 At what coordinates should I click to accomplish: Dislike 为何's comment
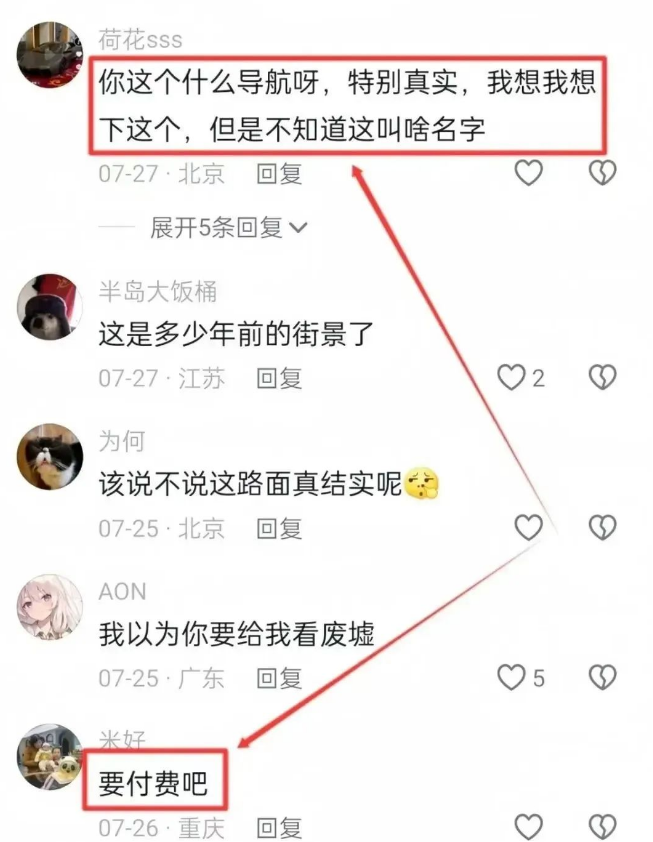(601, 527)
